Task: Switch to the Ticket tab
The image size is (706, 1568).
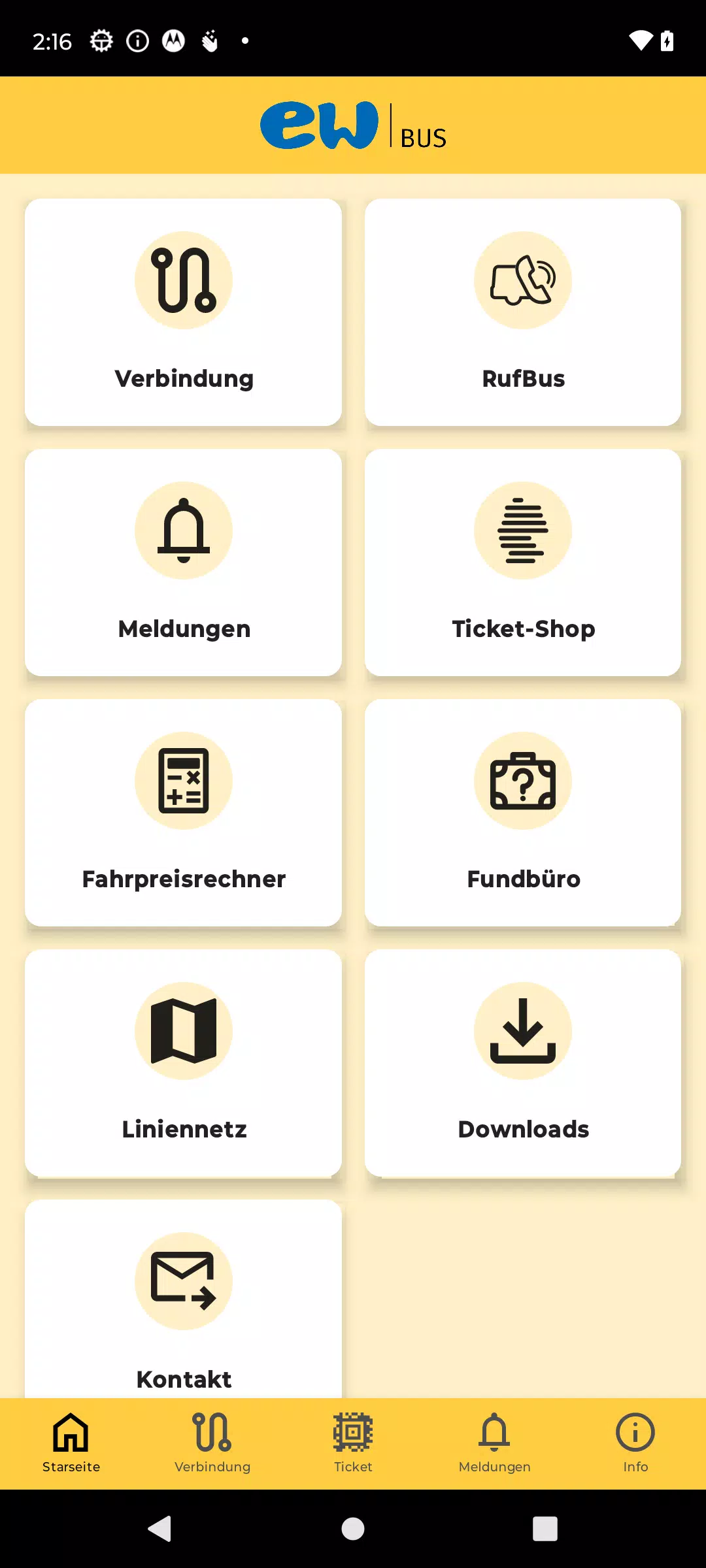Action: [353, 1444]
